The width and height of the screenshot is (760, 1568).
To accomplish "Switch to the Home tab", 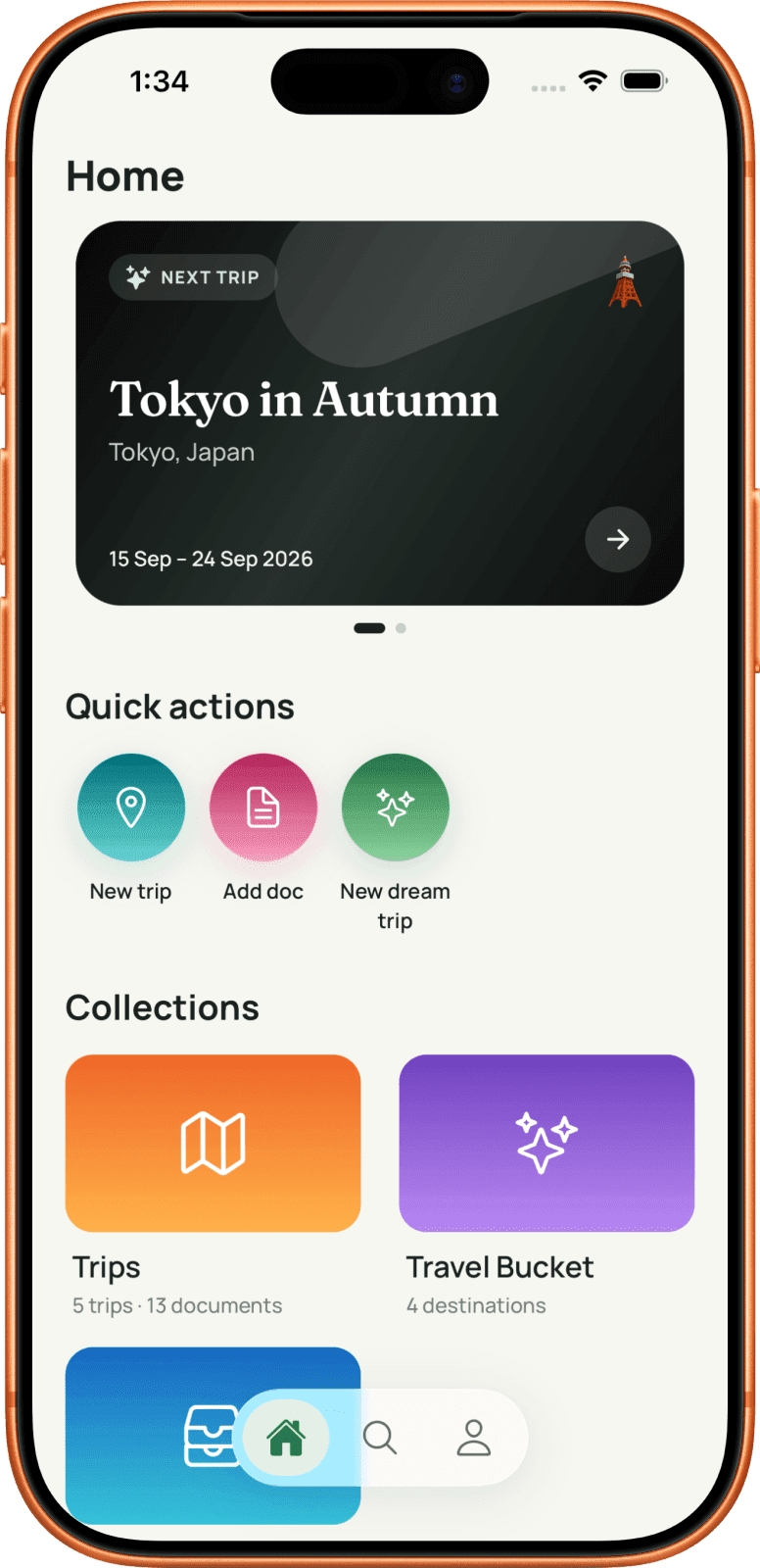I will pos(286,1438).
